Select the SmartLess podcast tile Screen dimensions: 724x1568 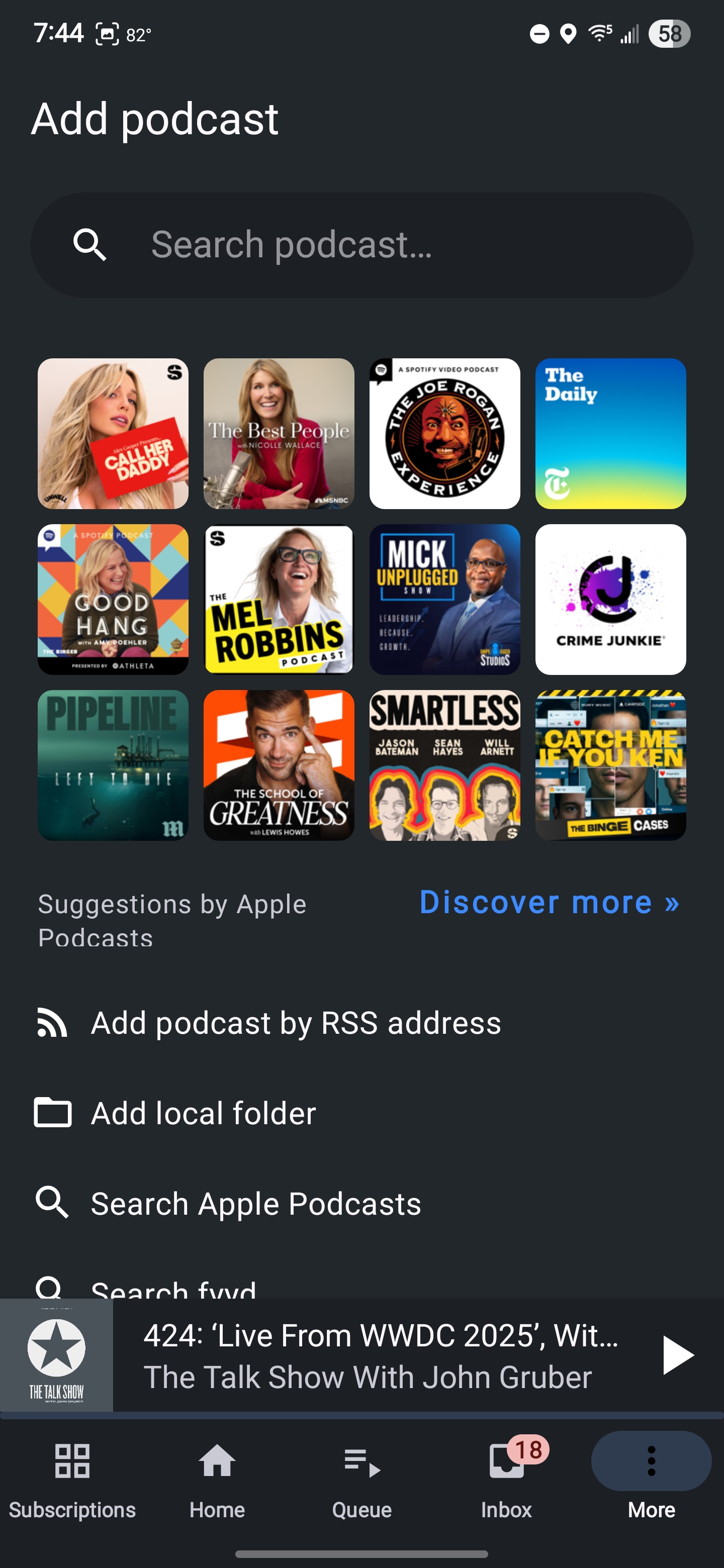tap(444, 765)
